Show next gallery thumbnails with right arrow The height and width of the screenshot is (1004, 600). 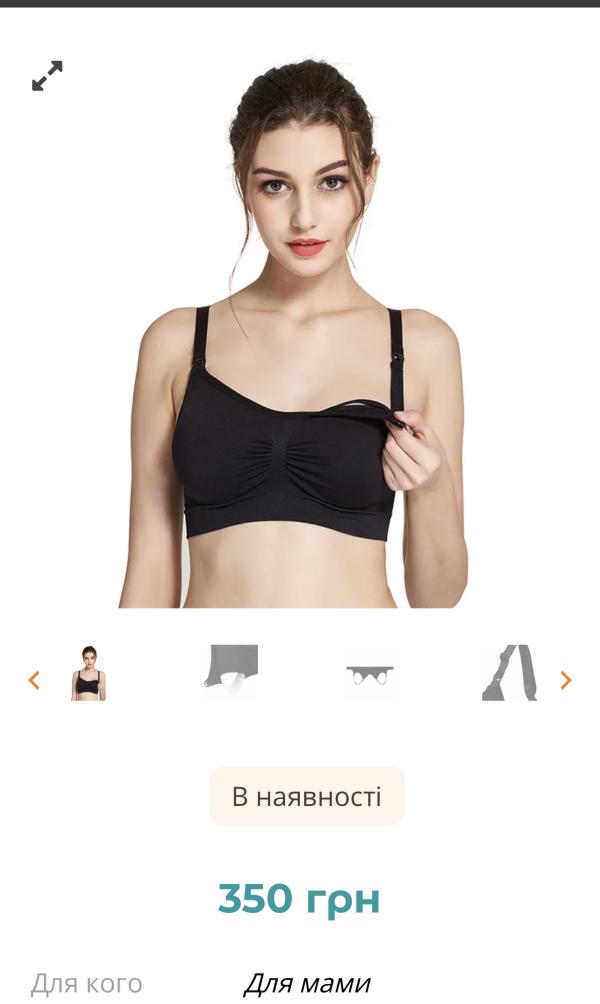[x=565, y=680]
